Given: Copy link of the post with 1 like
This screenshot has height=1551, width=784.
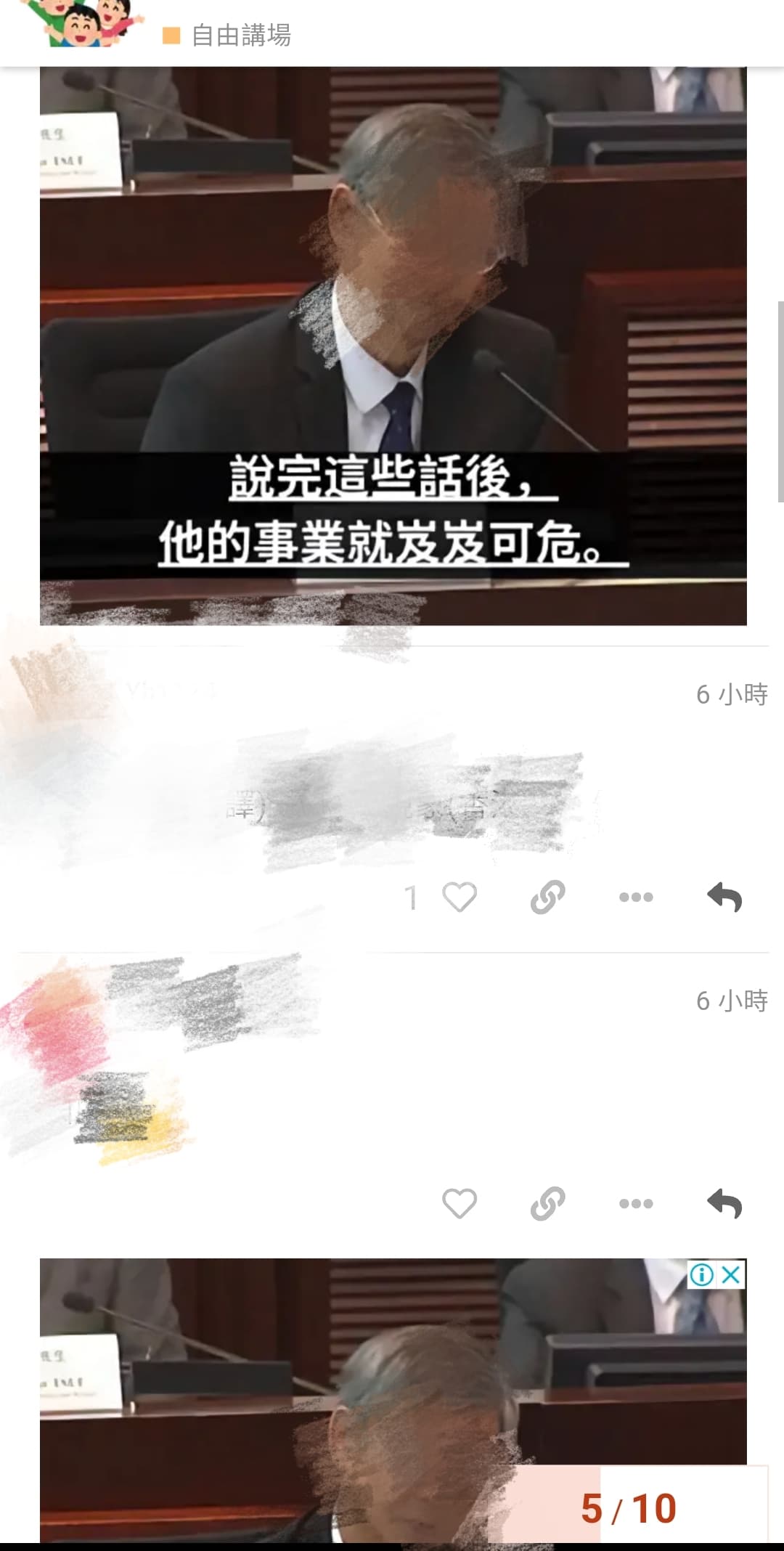Looking at the screenshot, I should (548, 897).
